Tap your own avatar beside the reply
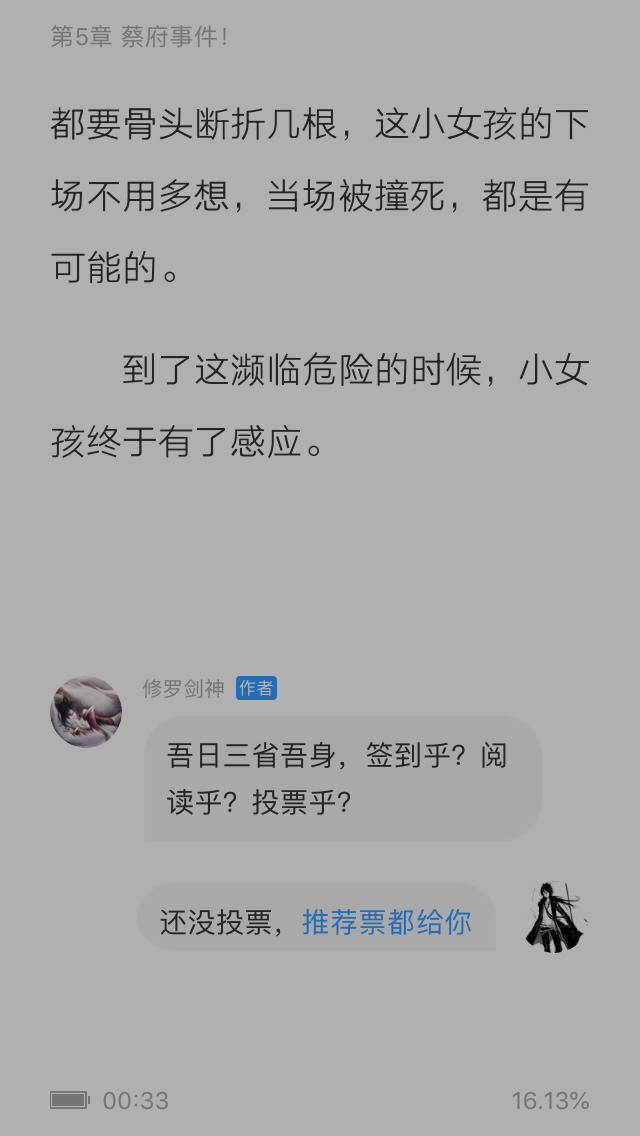The image size is (640, 1136). click(551, 917)
